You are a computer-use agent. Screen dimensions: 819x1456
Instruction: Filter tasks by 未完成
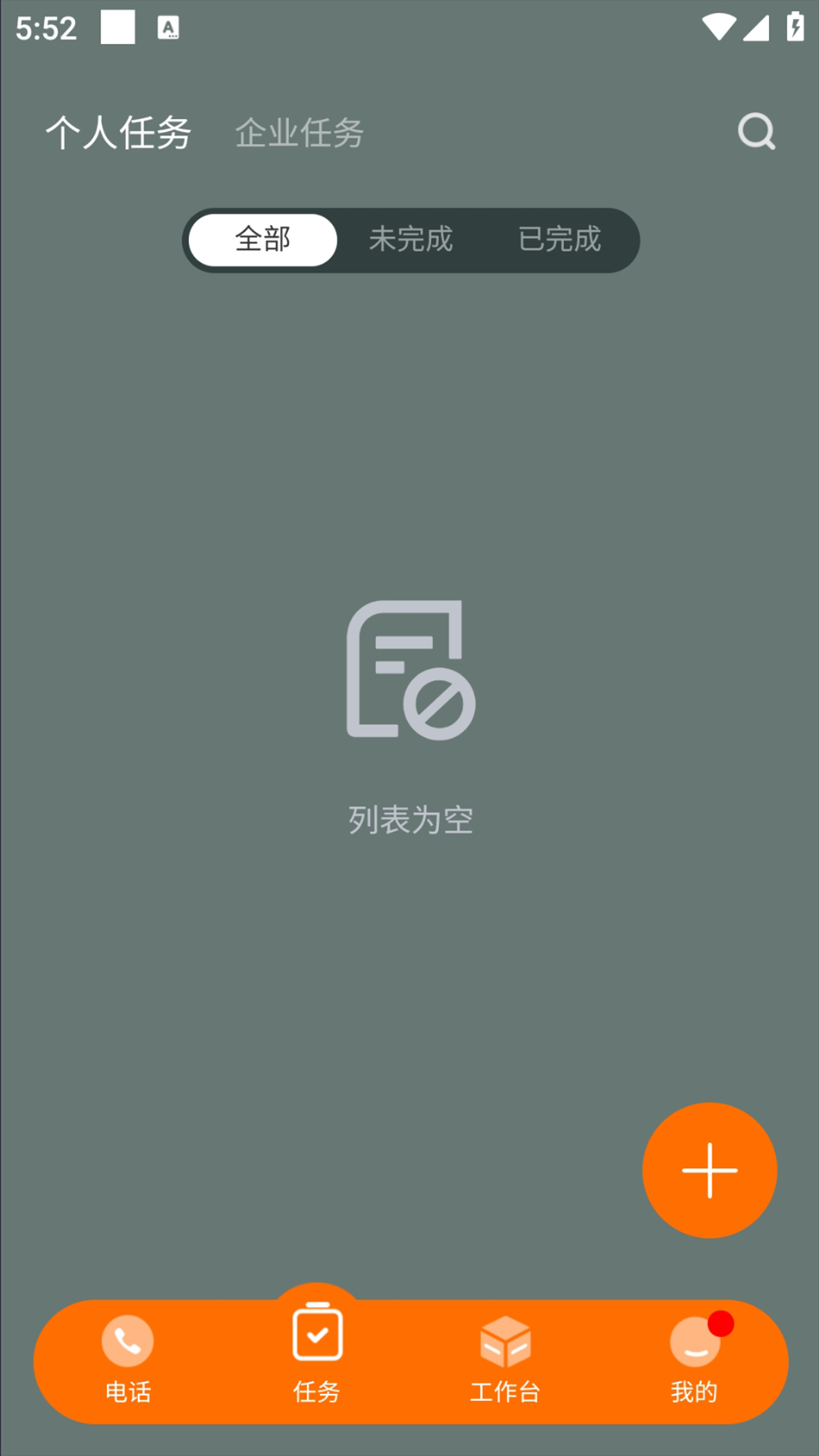[410, 240]
